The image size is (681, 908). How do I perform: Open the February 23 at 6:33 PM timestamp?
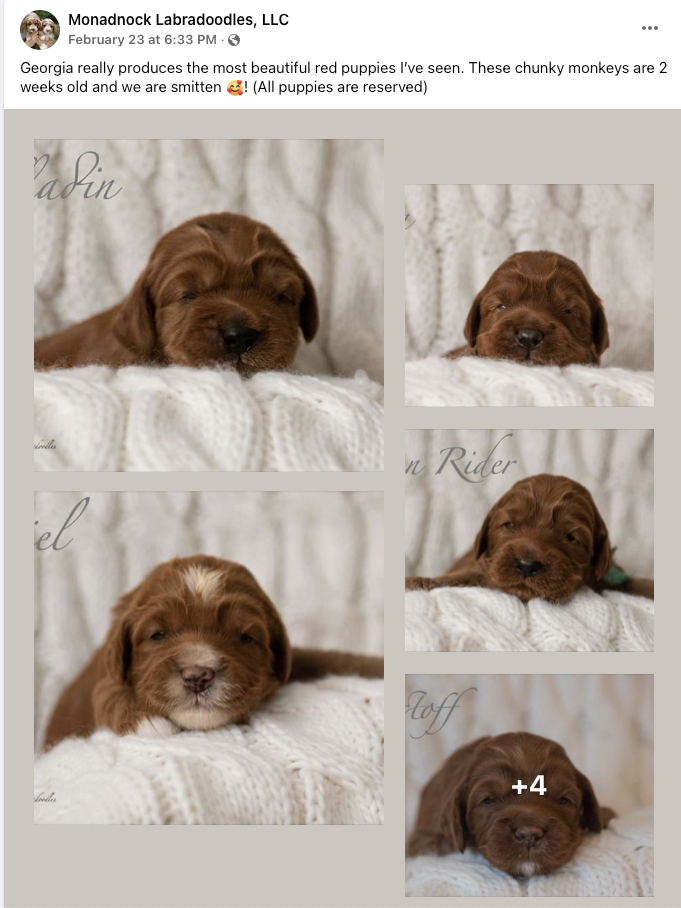142,40
